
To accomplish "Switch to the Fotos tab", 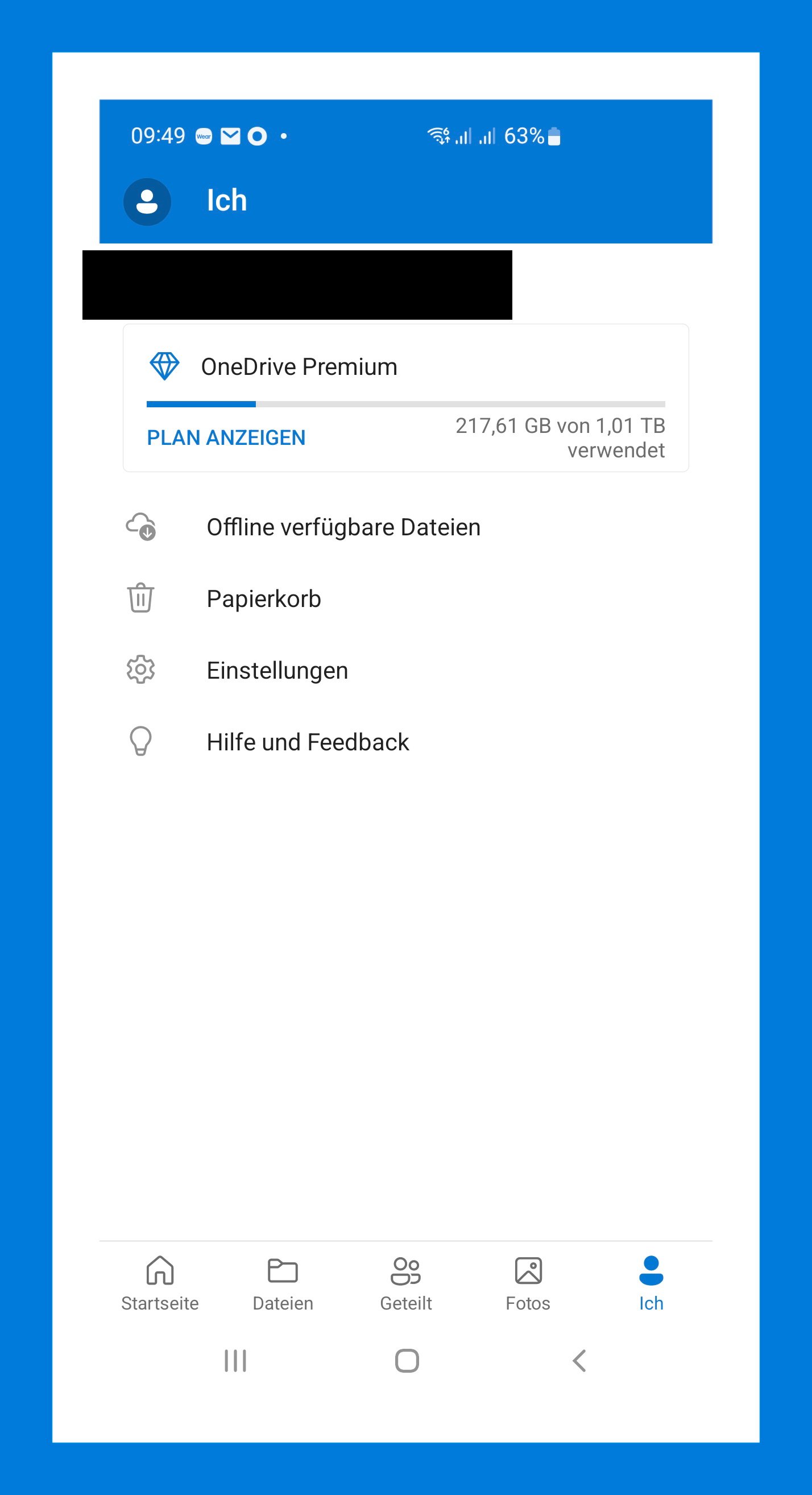I will click(x=528, y=1283).
